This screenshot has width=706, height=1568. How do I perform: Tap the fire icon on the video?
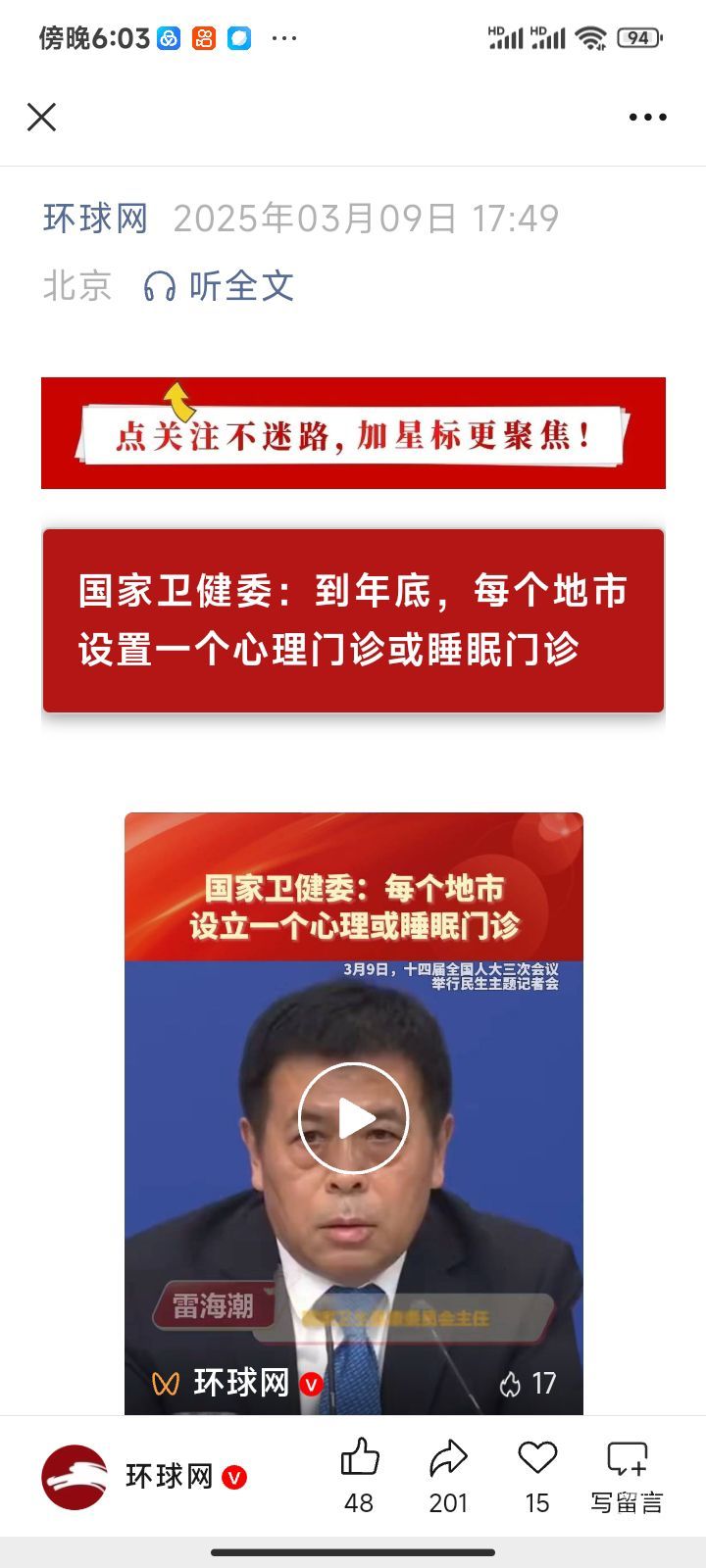[x=511, y=1384]
